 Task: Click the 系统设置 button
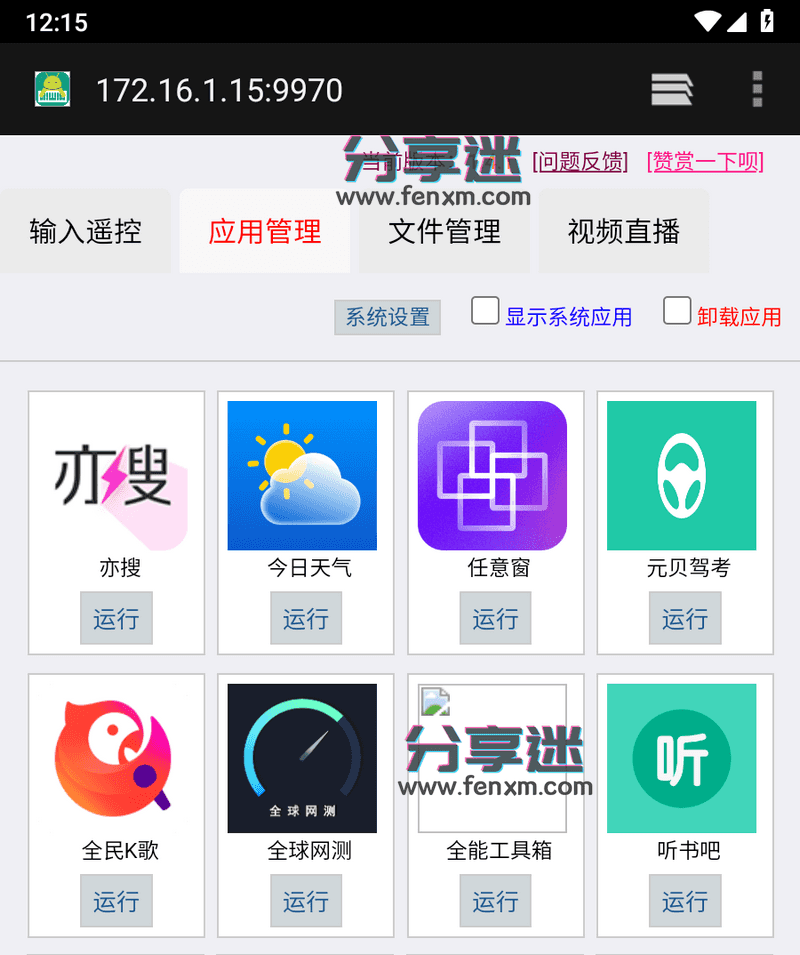tap(387, 317)
